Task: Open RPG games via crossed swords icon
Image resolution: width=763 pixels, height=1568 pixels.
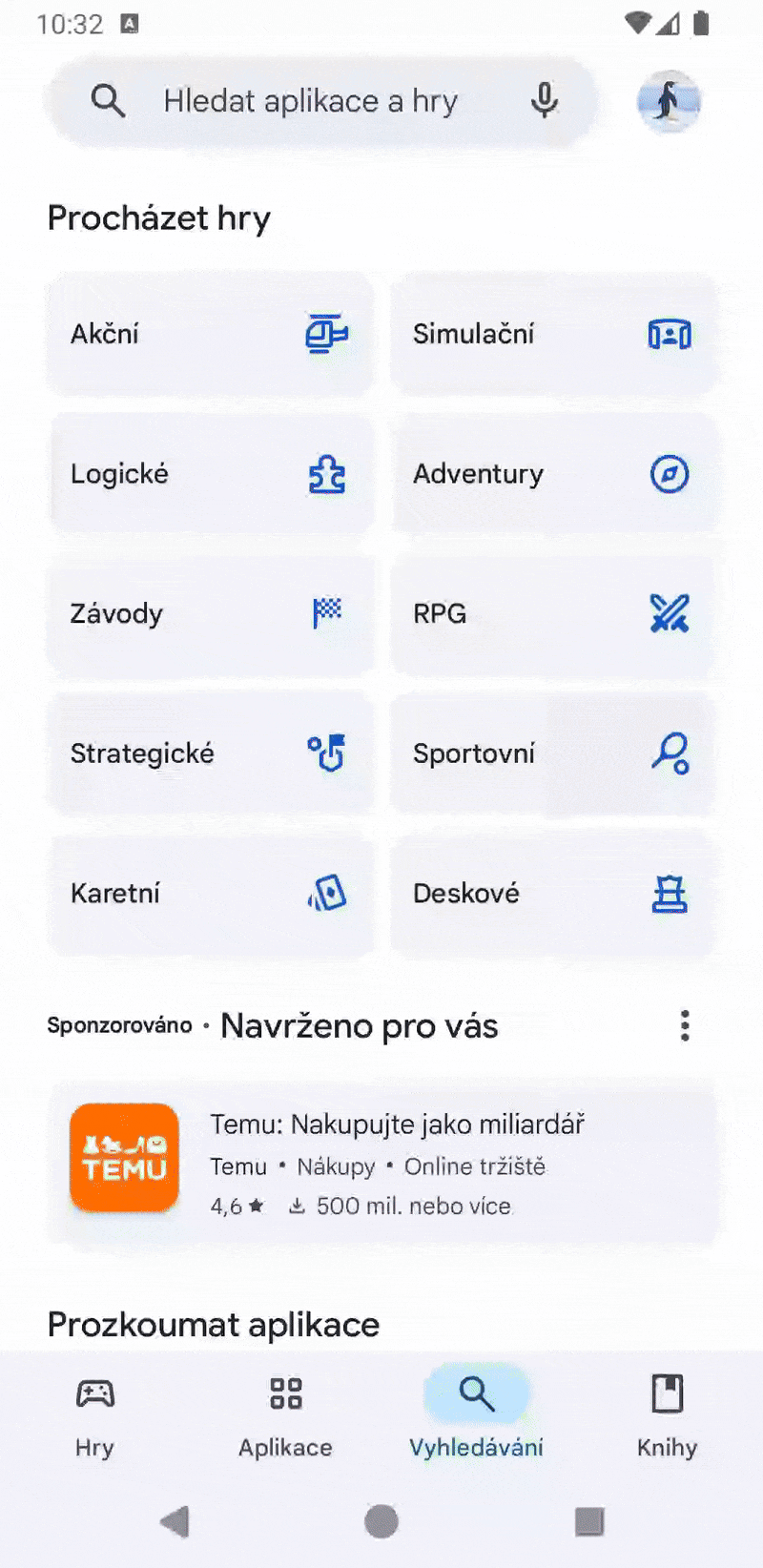Action: (x=669, y=613)
